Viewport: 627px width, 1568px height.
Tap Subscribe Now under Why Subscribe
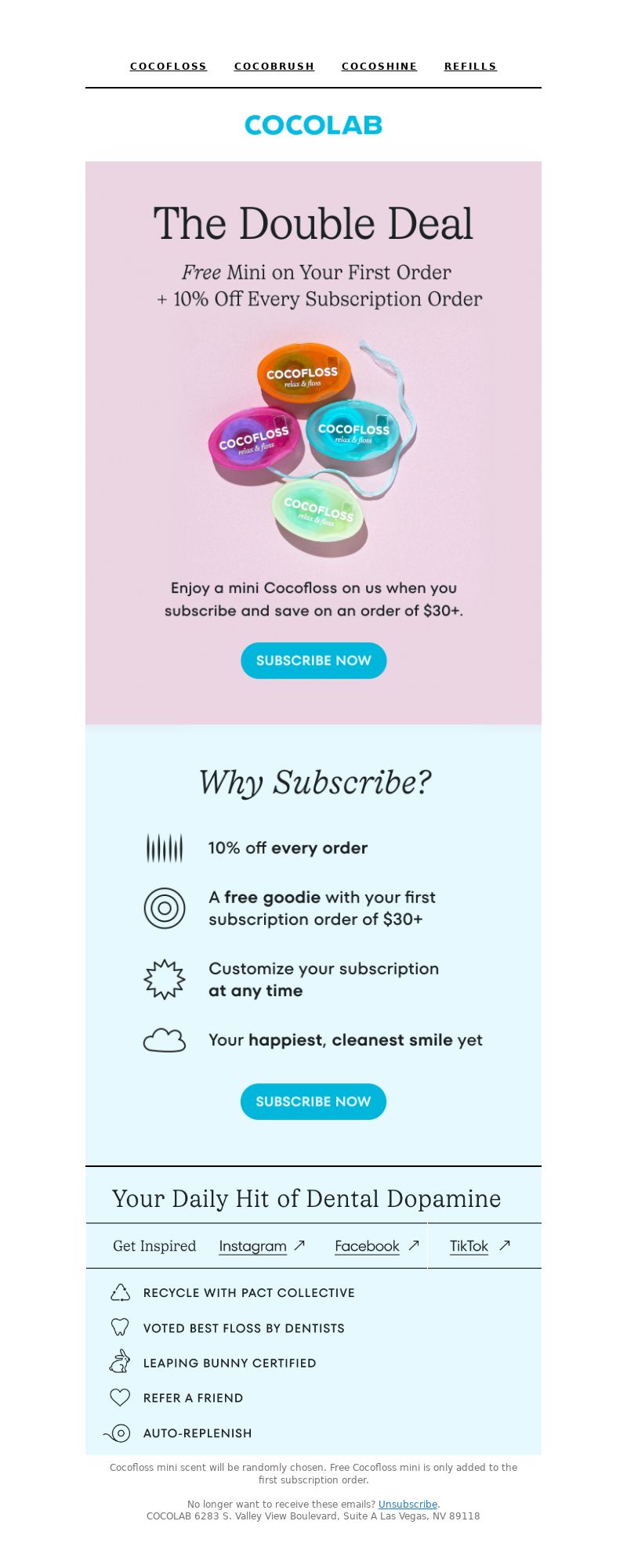(x=313, y=1101)
